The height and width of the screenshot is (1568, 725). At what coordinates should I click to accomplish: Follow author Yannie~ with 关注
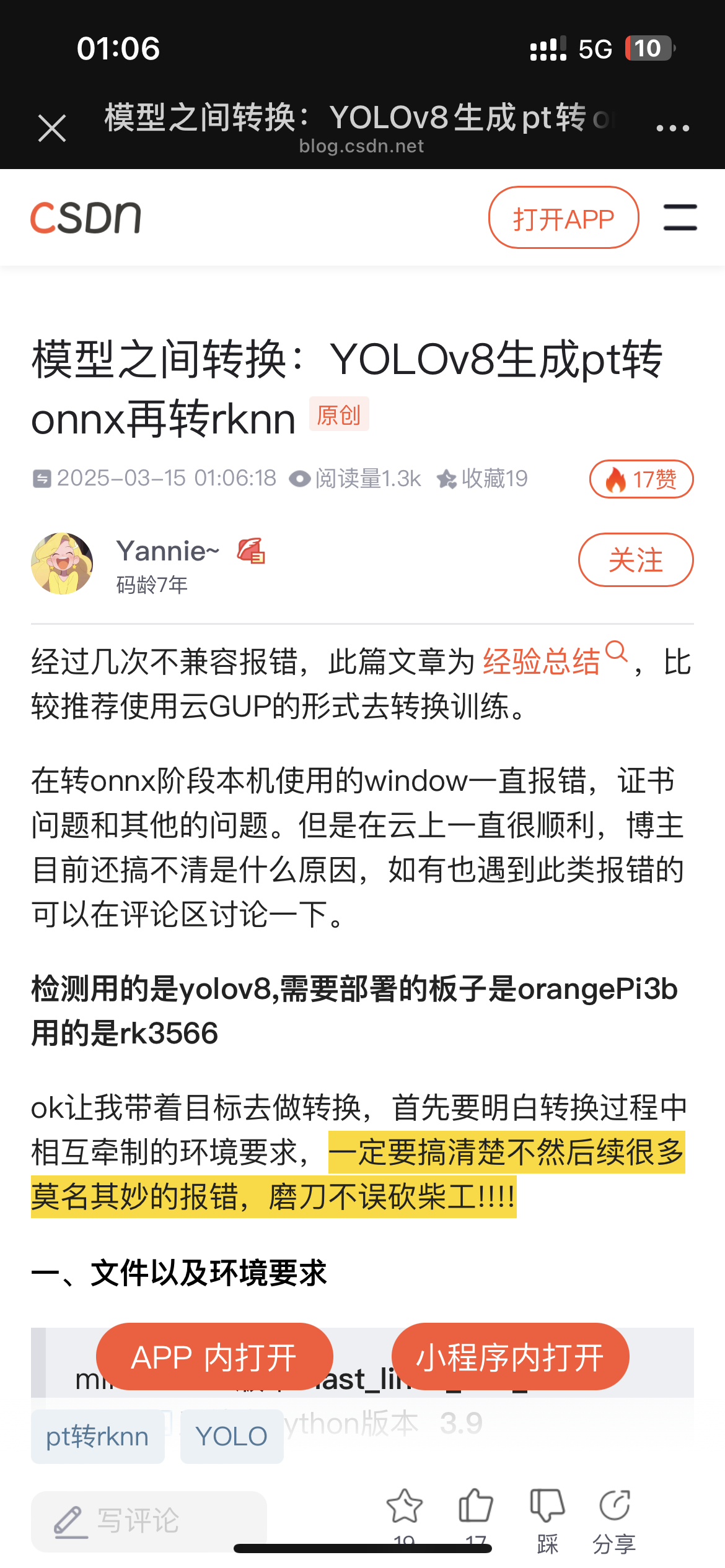click(635, 560)
